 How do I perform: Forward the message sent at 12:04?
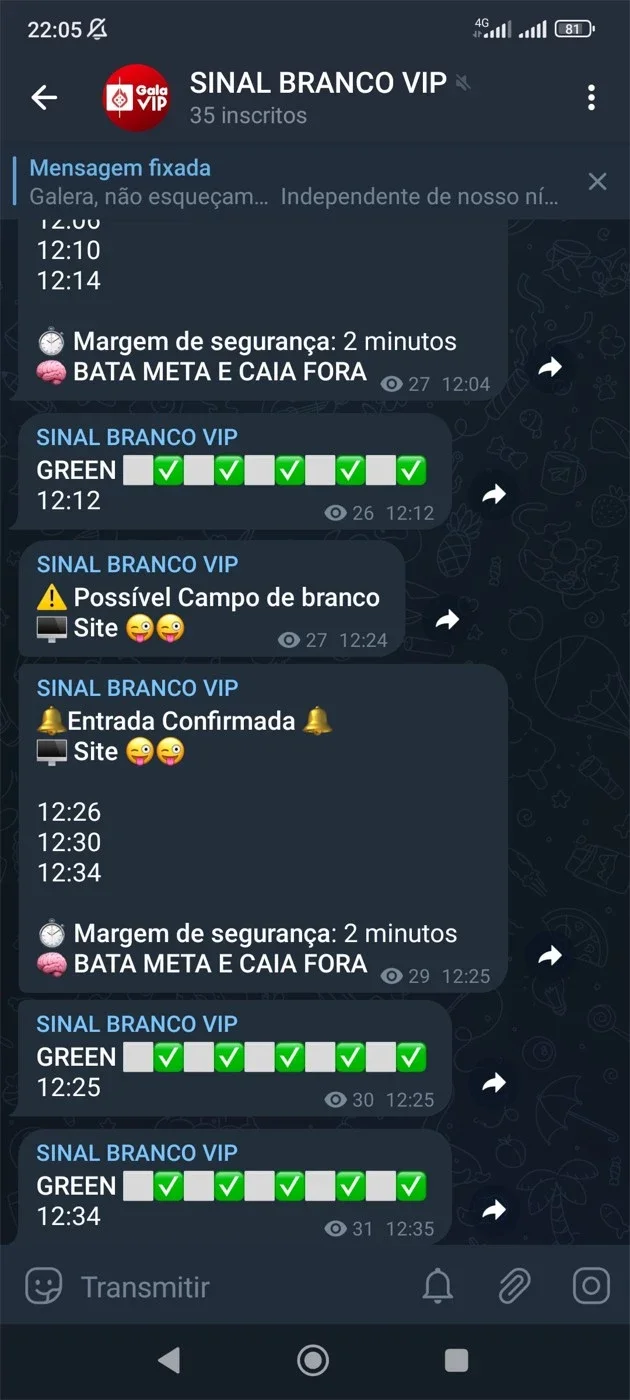(550, 369)
